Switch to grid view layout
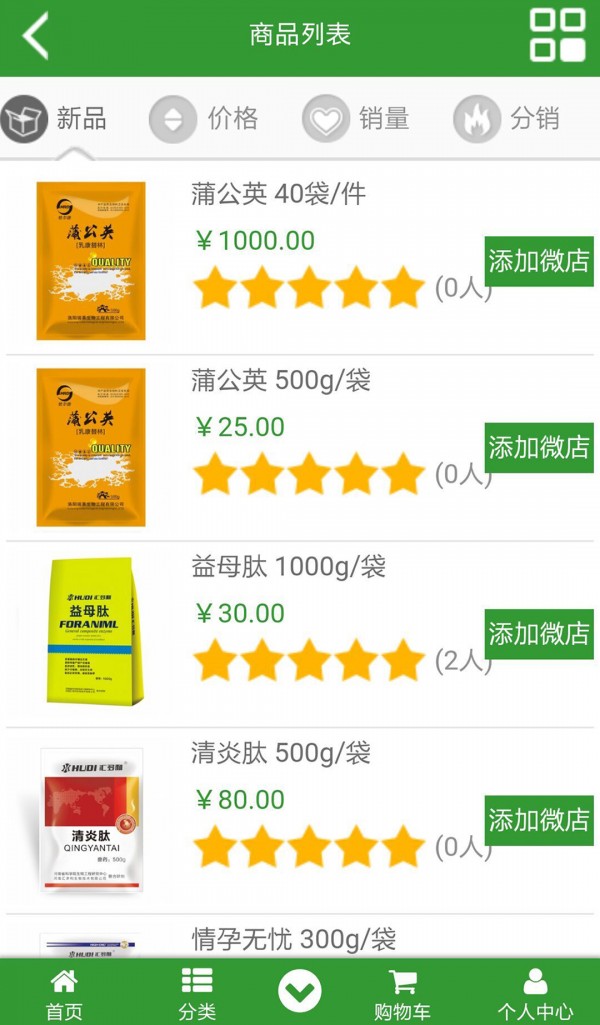 (x=557, y=36)
